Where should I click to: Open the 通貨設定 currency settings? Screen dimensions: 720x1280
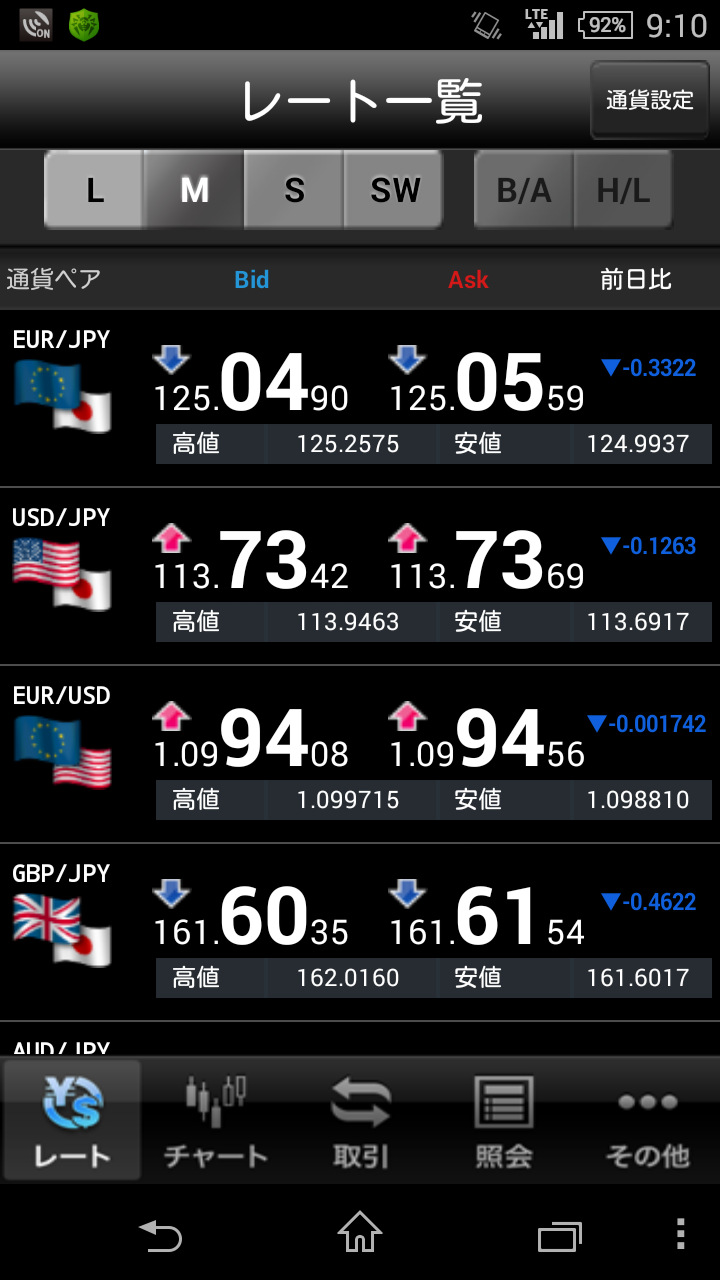[x=649, y=100]
